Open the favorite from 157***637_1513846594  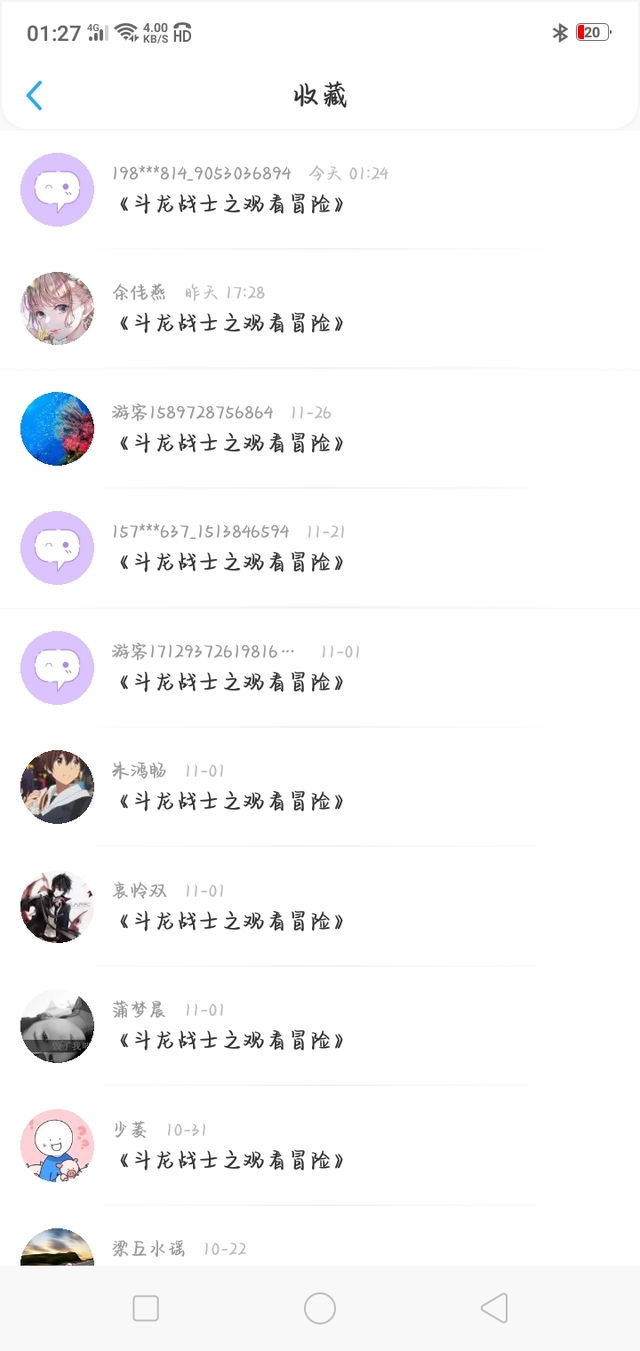coord(320,548)
